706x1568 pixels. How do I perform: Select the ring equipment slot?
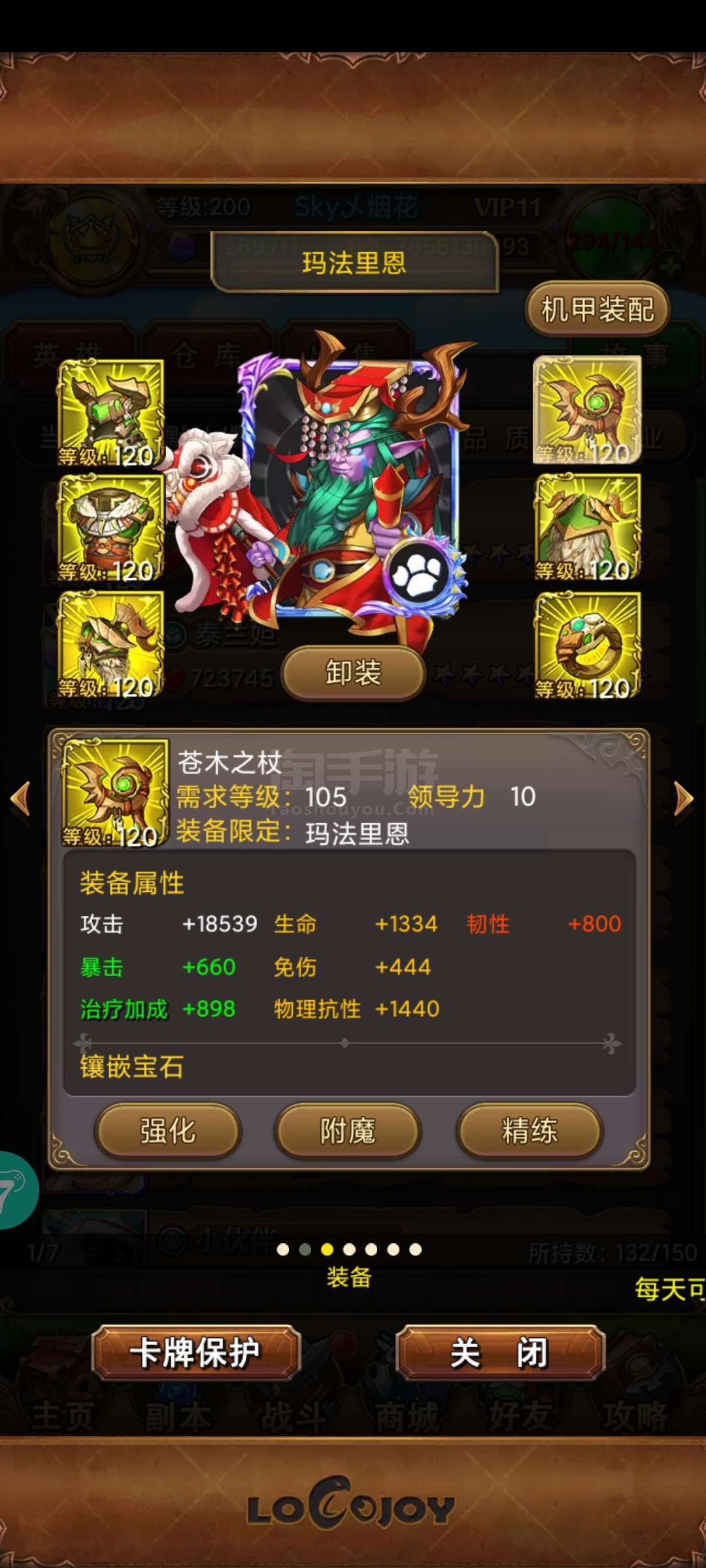tap(587, 645)
